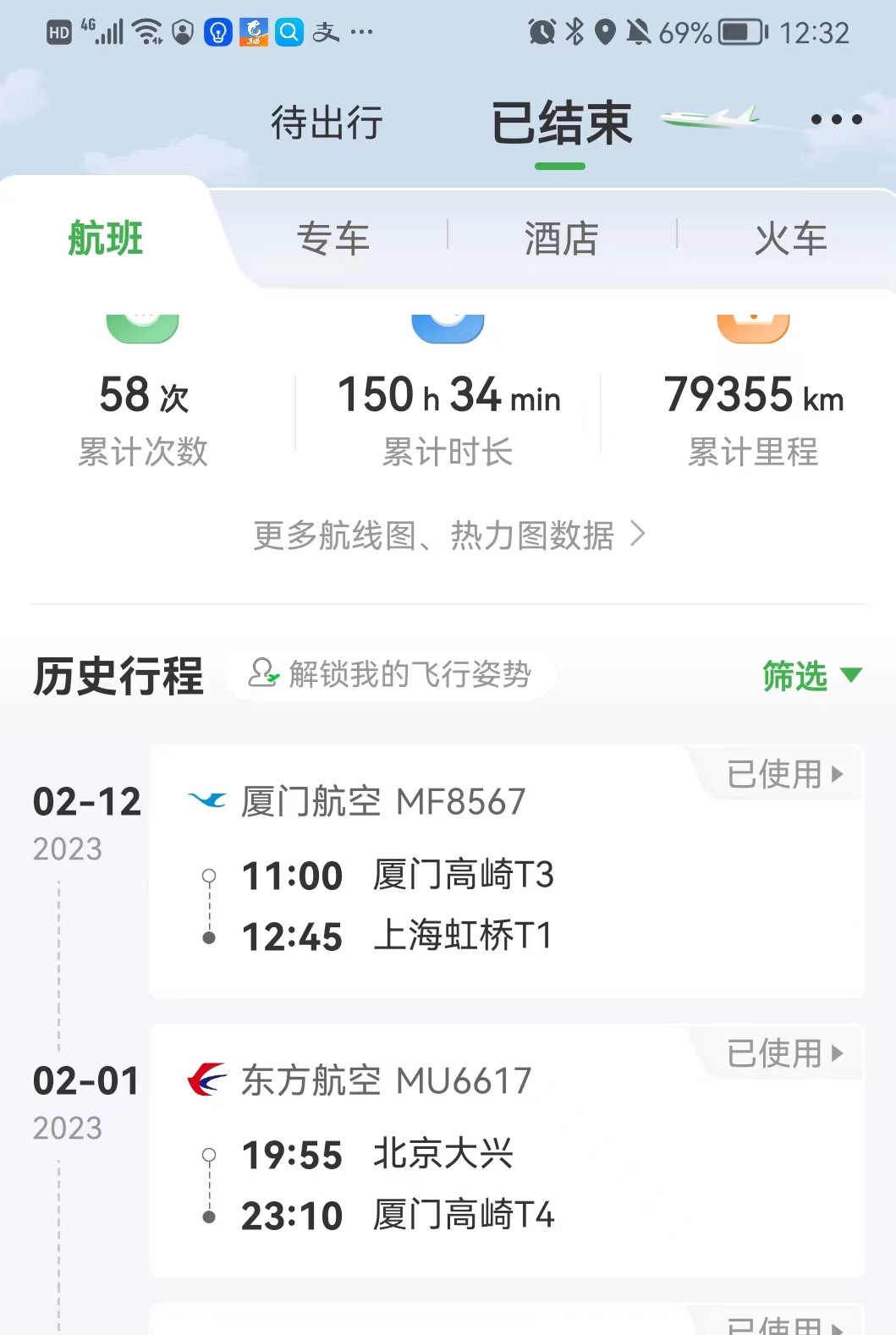The height and width of the screenshot is (1335, 896).
Task: Select the 航班 category tab
Action: [x=106, y=239]
